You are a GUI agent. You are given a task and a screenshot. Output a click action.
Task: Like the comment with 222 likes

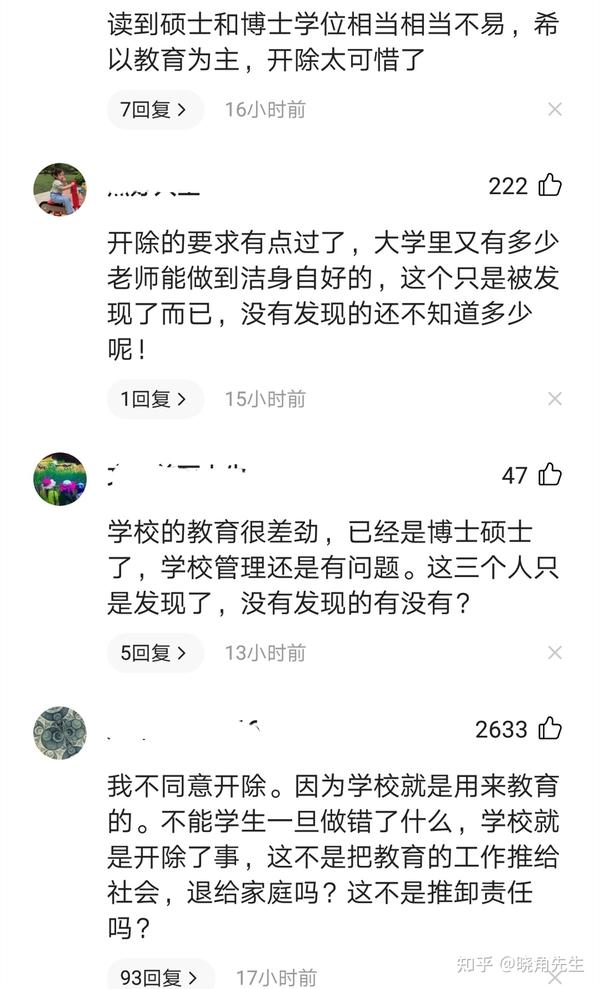(x=550, y=185)
